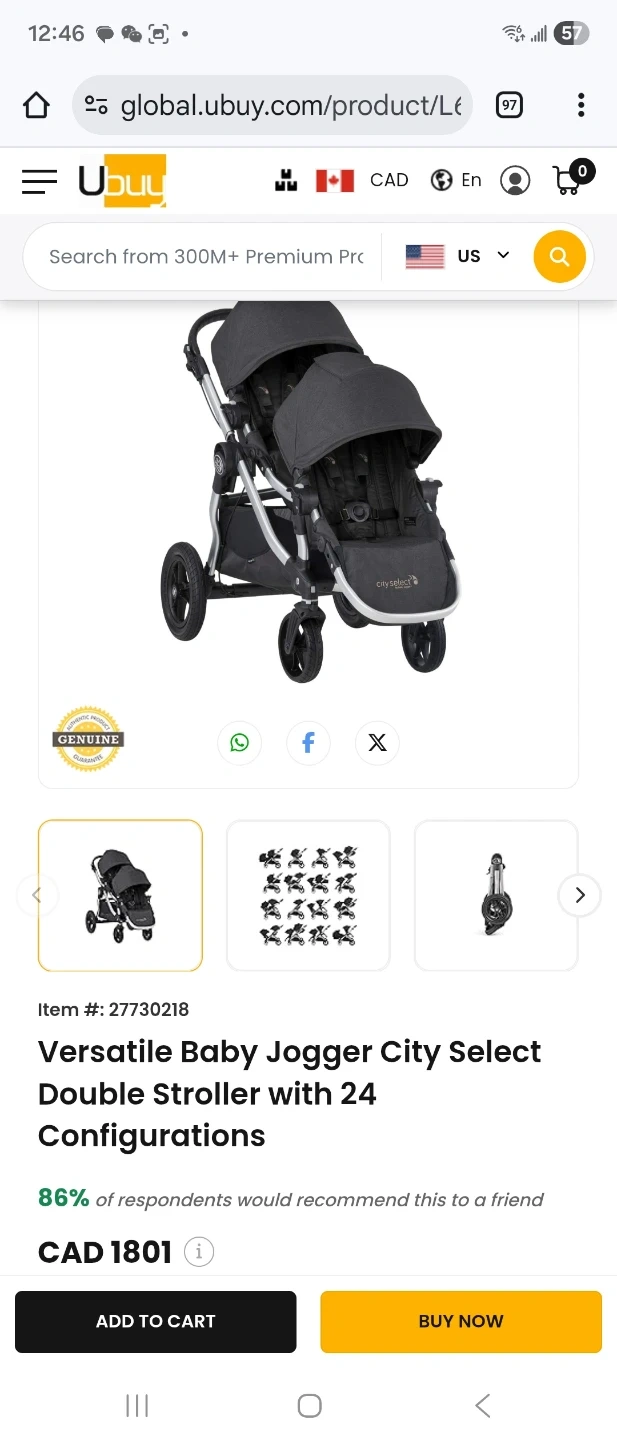Share product on X
The width and height of the screenshot is (617, 1440).
click(377, 742)
